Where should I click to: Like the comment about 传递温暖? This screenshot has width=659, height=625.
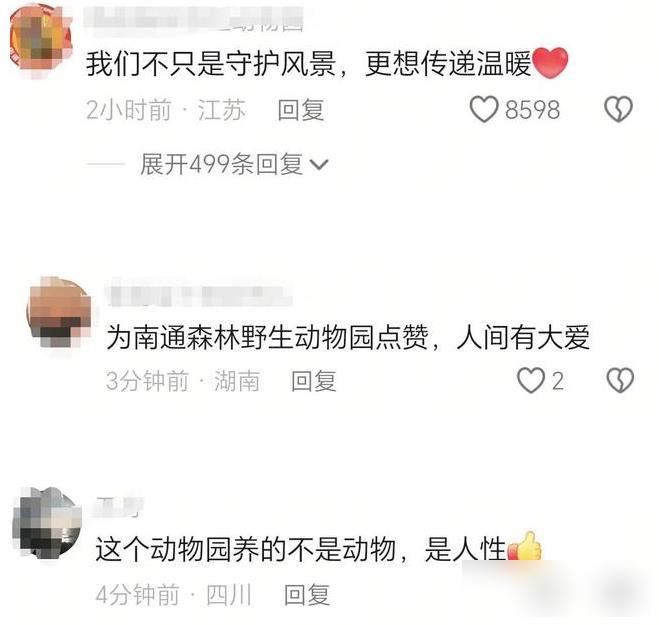[x=484, y=110]
